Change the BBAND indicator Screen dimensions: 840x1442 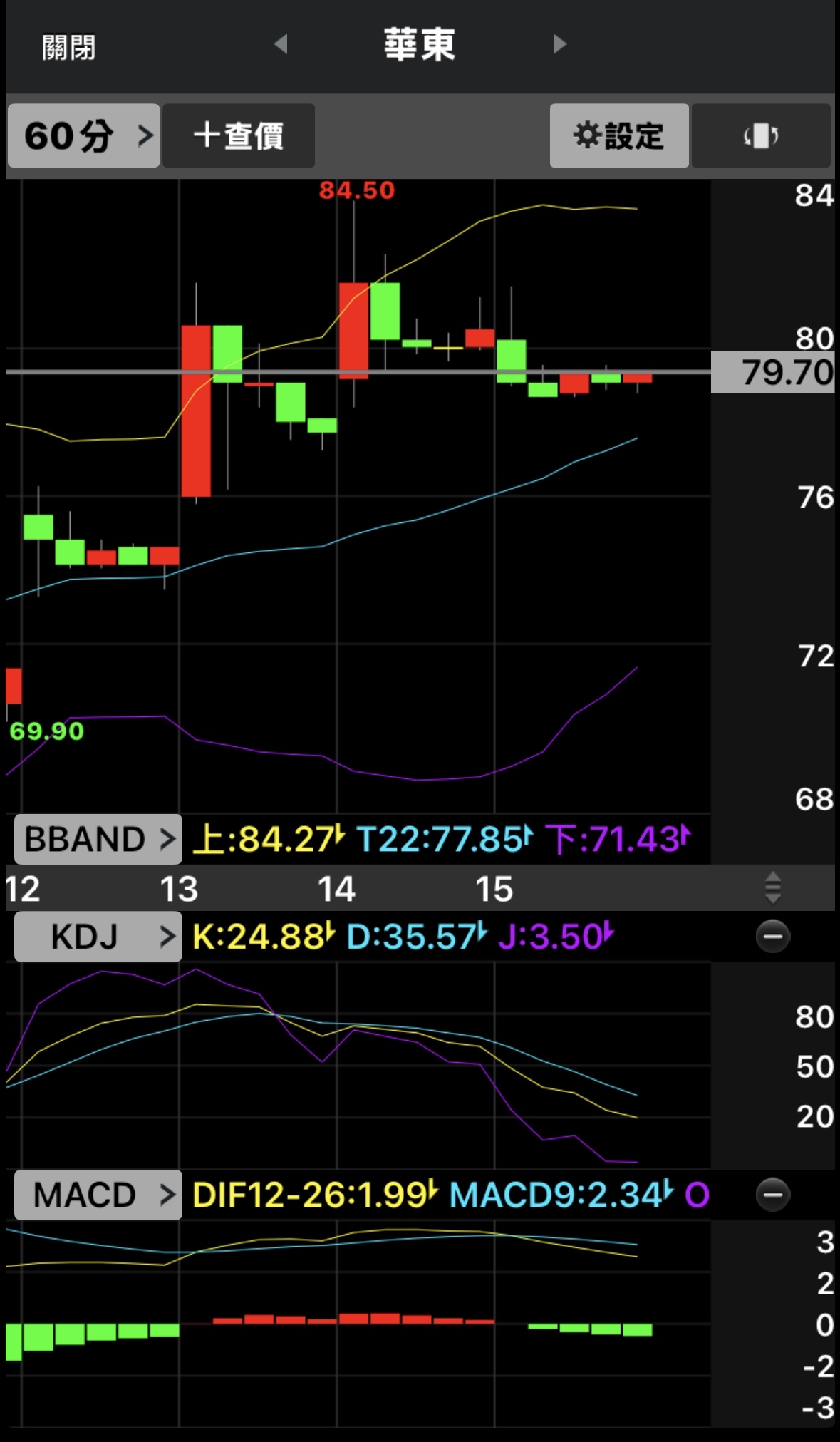(98, 839)
